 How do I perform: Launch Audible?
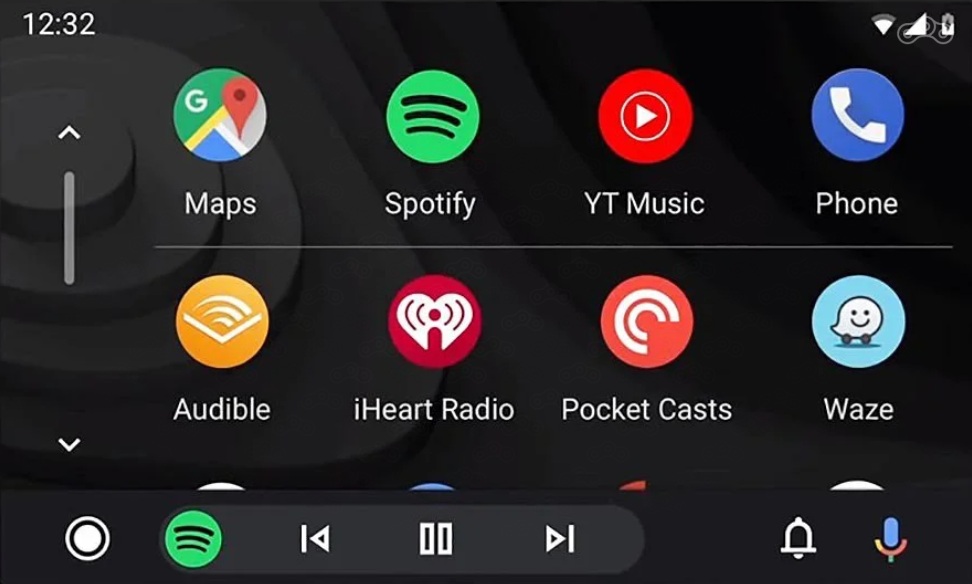pyautogui.click(x=221, y=322)
